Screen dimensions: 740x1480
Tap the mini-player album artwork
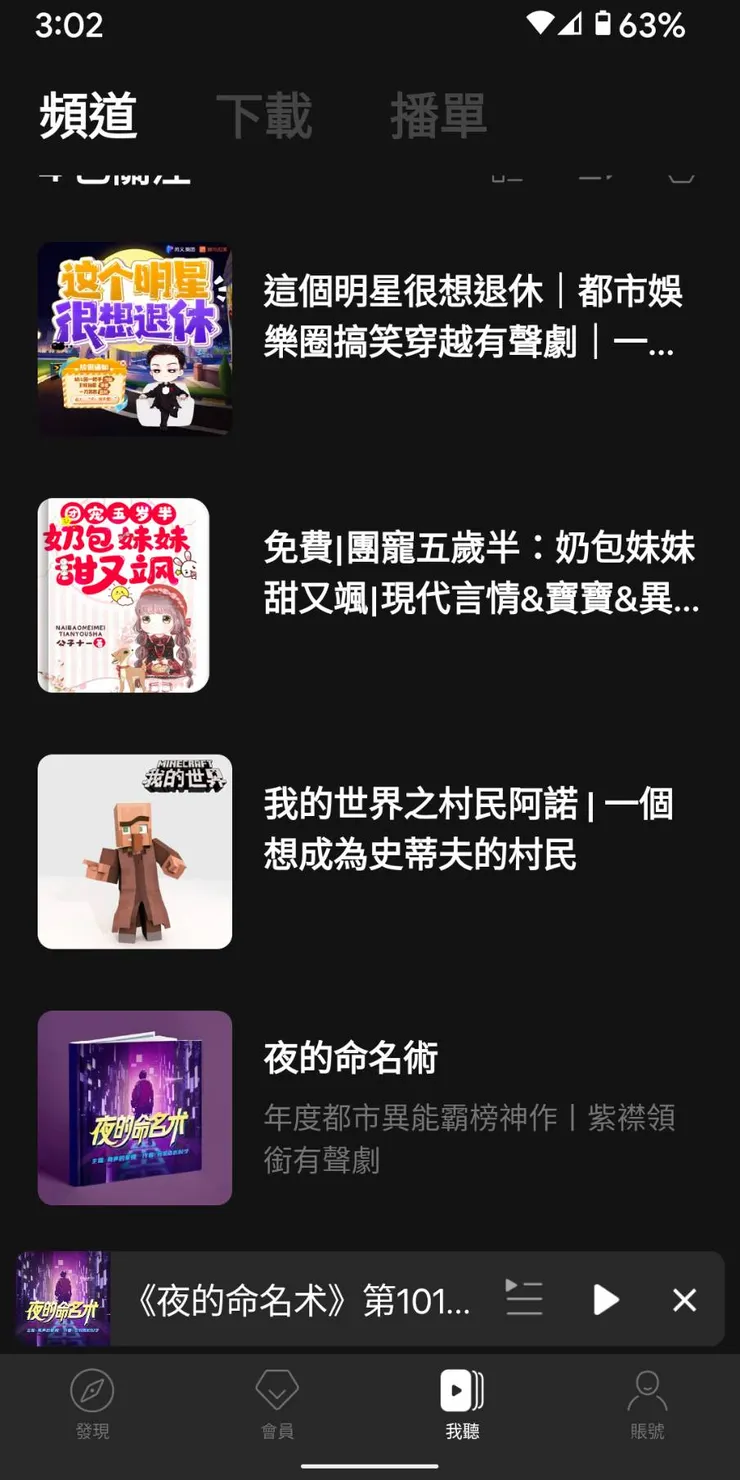[x=61, y=1299]
